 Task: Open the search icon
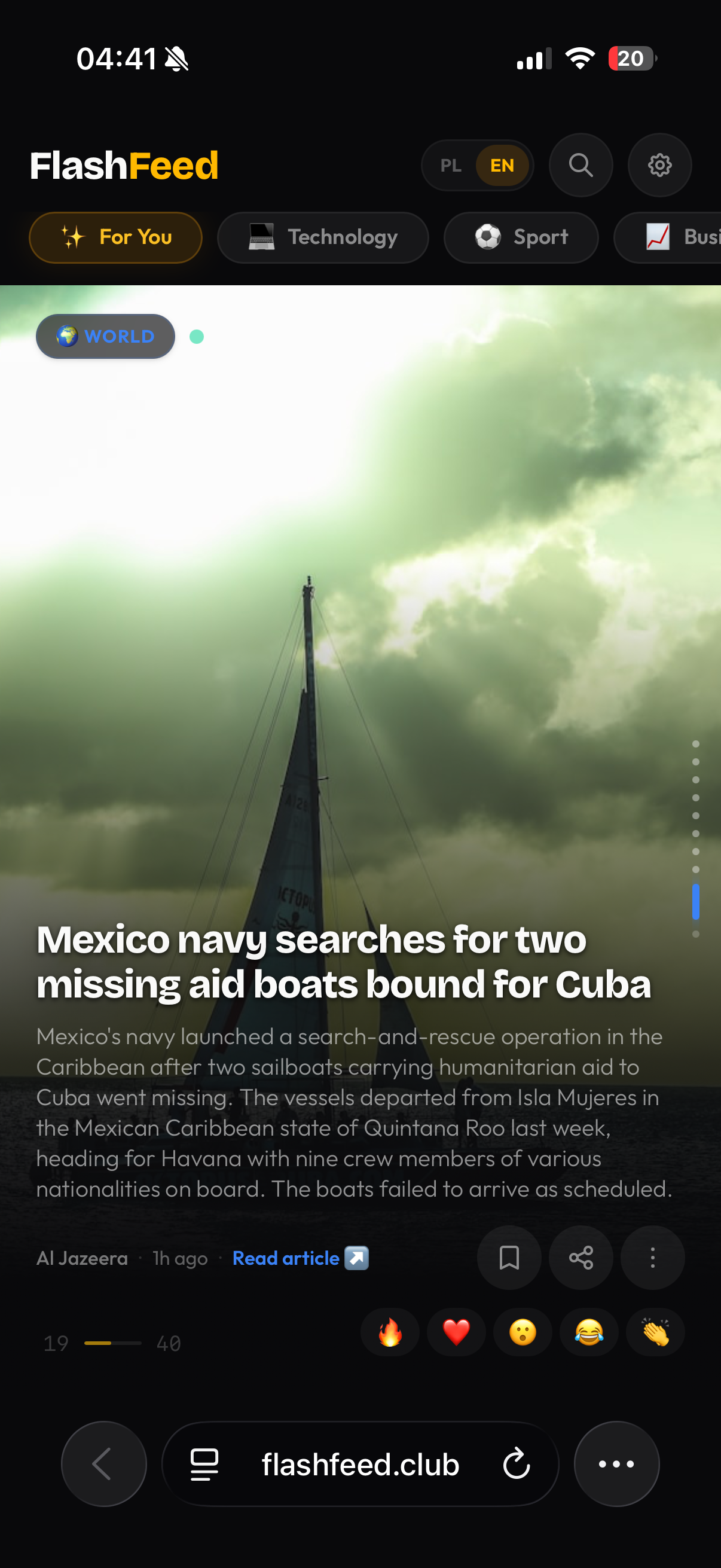pyautogui.click(x=581, y=165)
